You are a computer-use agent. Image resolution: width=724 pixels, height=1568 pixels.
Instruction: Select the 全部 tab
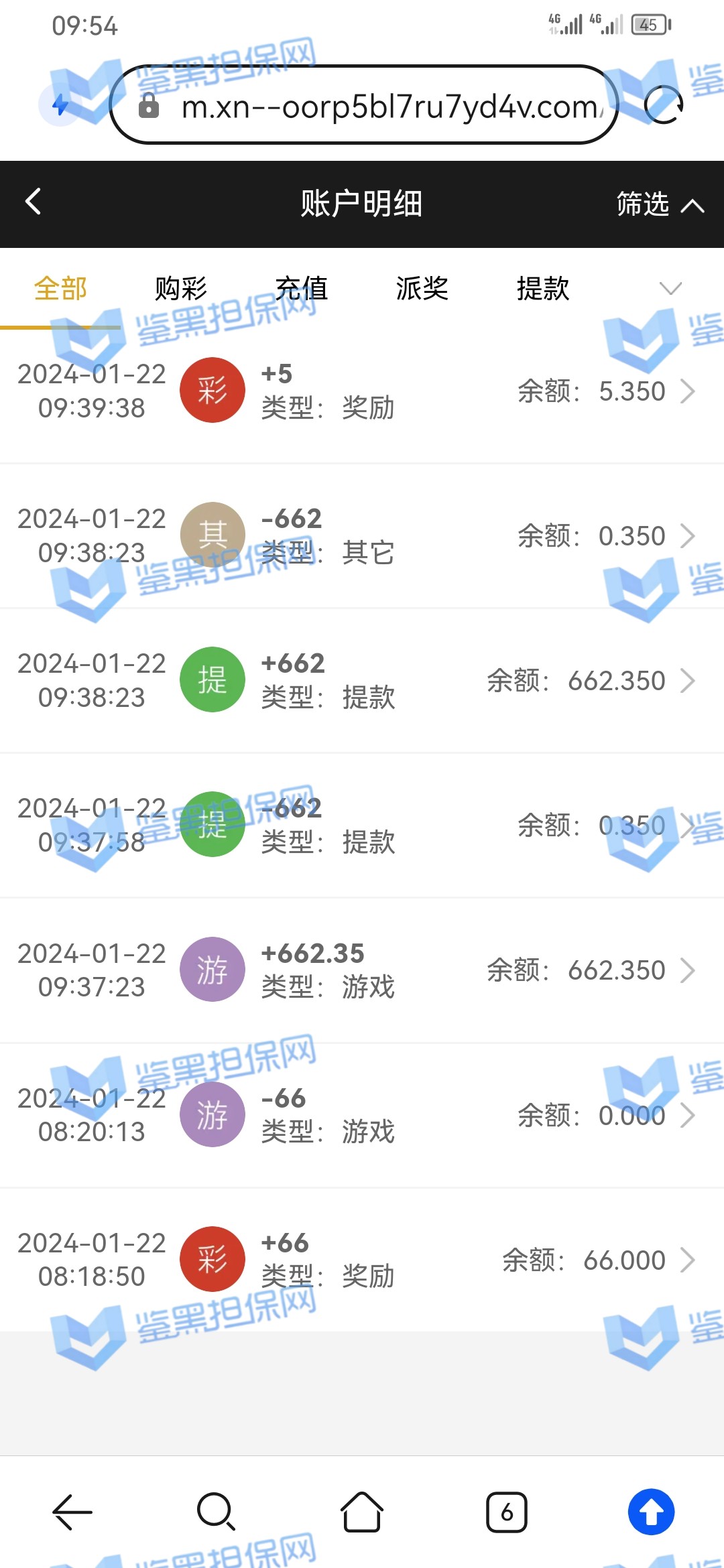click(x=60, y=289)
